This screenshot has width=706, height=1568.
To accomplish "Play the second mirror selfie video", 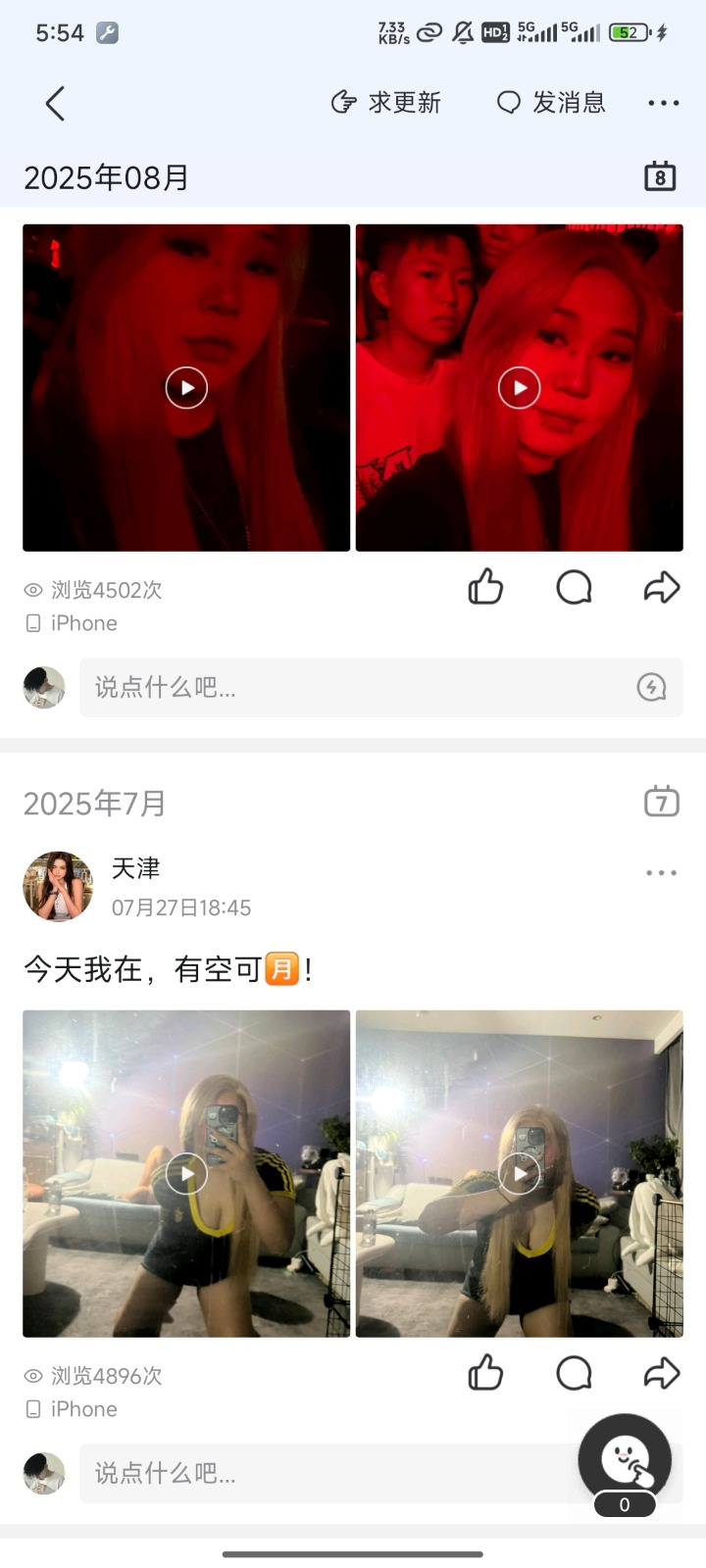I will (519, 1173).
